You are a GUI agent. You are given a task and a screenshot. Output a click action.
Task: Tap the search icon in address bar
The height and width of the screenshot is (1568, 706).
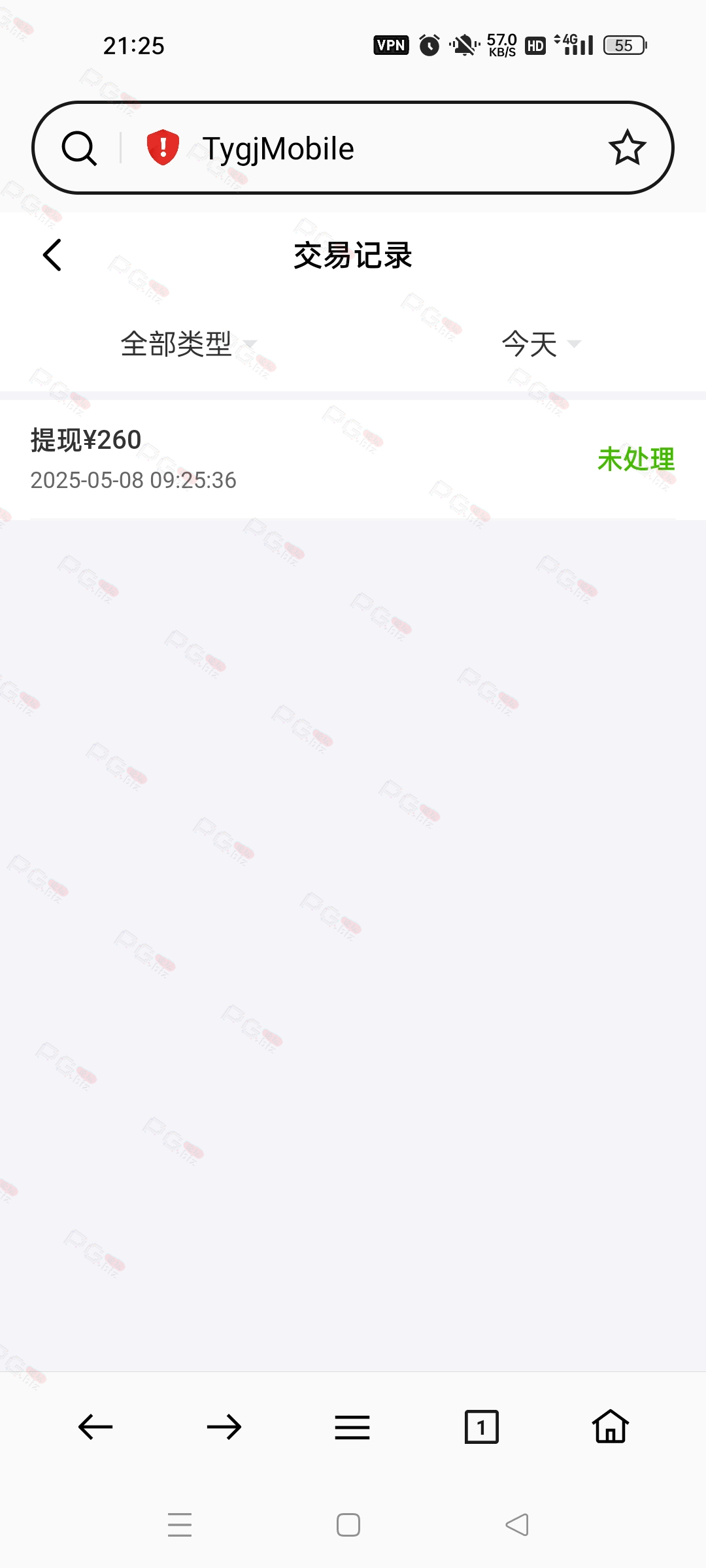(79, 148)
